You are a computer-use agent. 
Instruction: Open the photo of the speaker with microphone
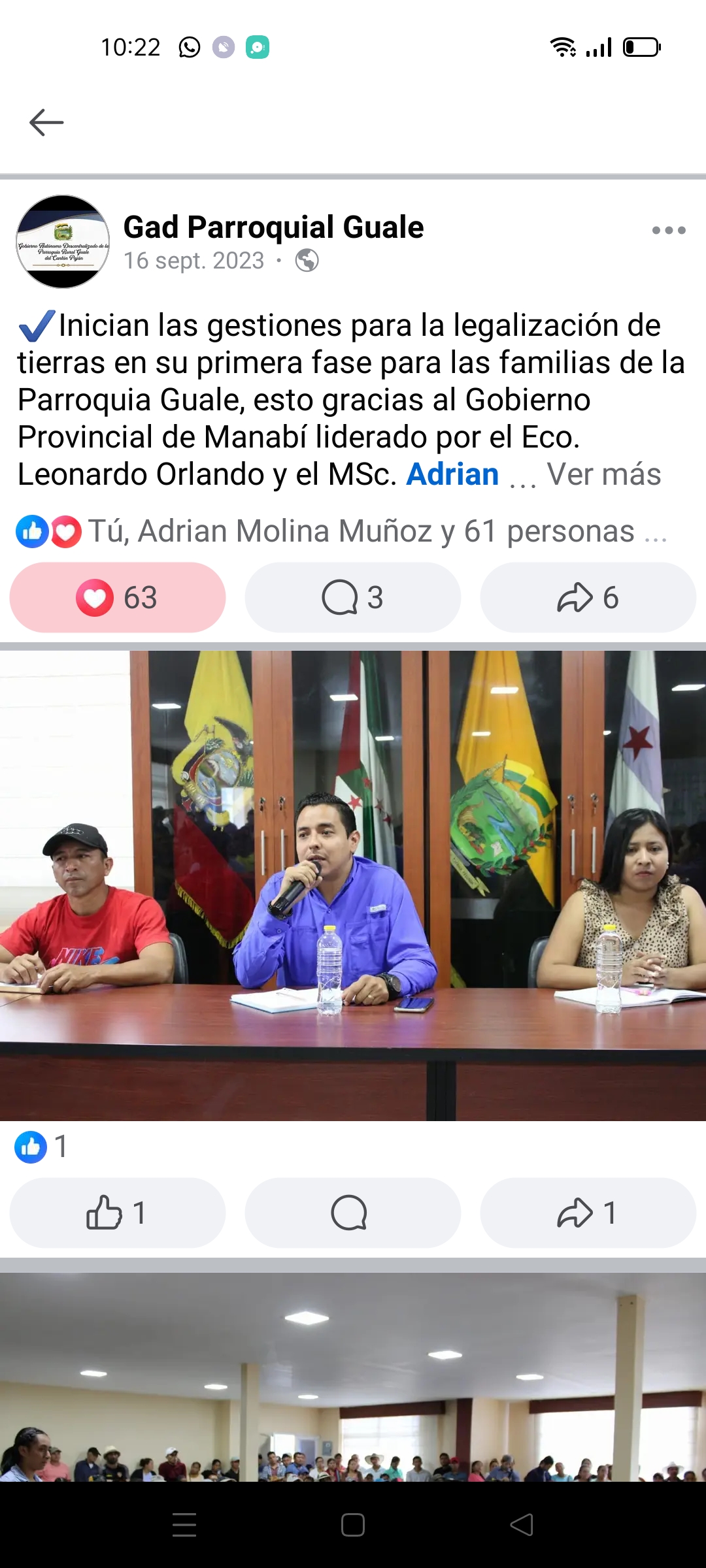(x=353, y=885)
